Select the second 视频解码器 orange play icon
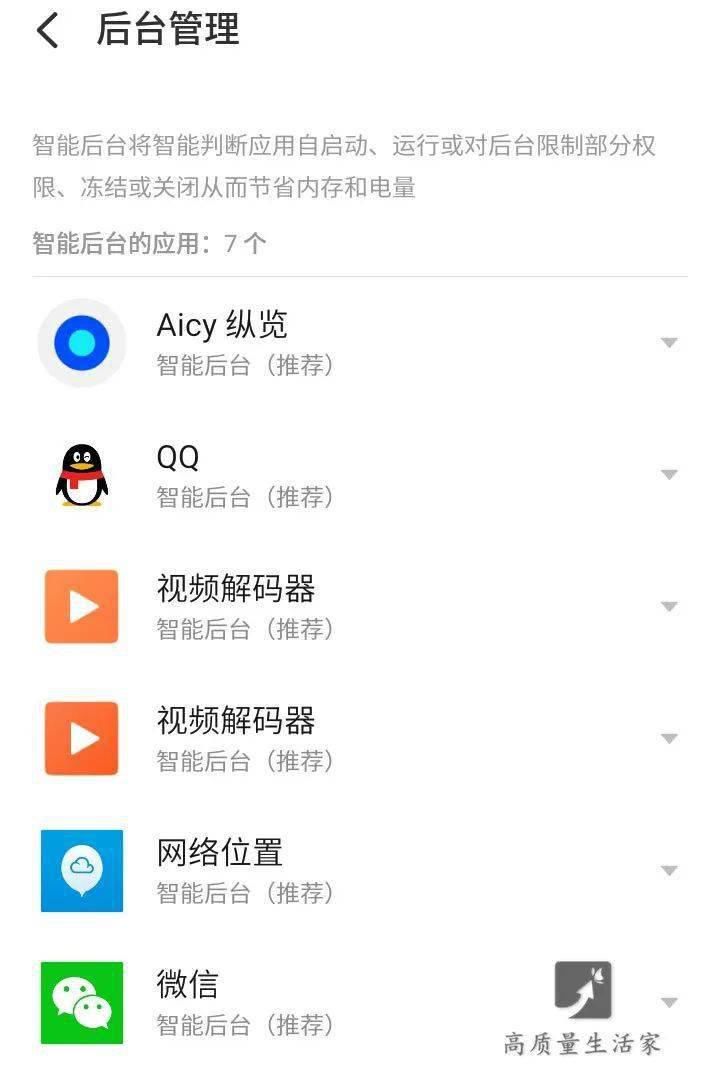 tap(80, 738)
